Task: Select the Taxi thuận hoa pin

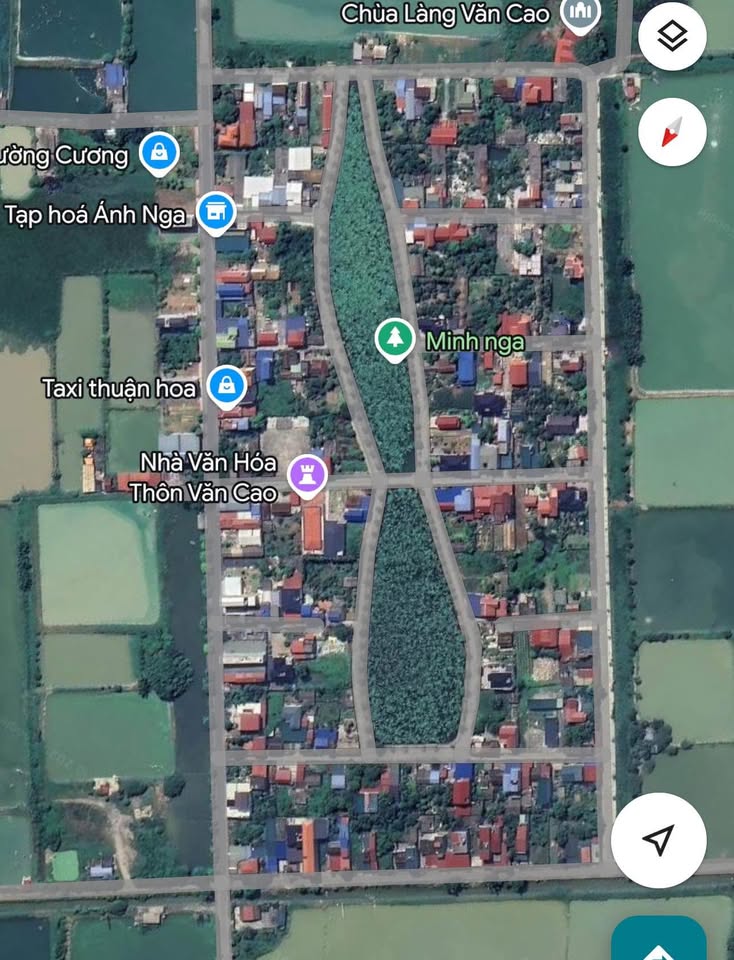Action: click(x=227, y=386)
